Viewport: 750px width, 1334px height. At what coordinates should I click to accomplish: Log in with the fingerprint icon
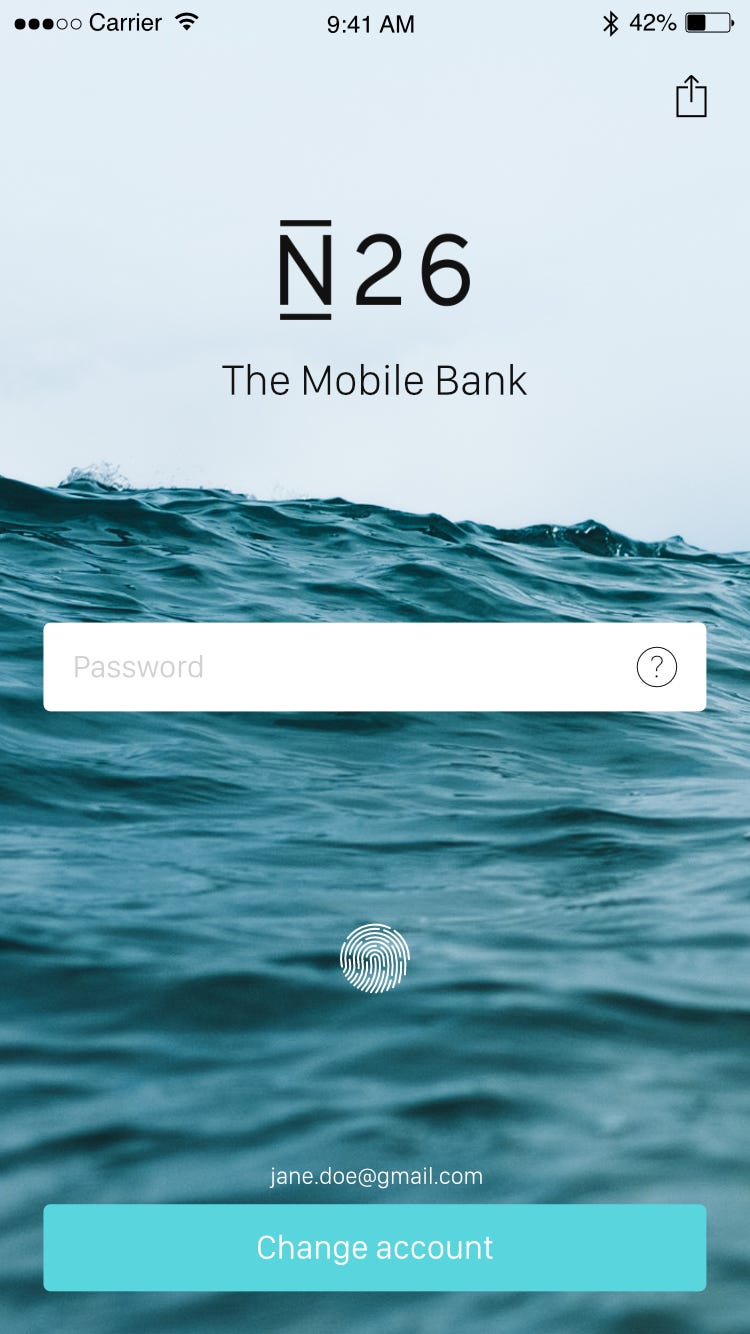375,958
